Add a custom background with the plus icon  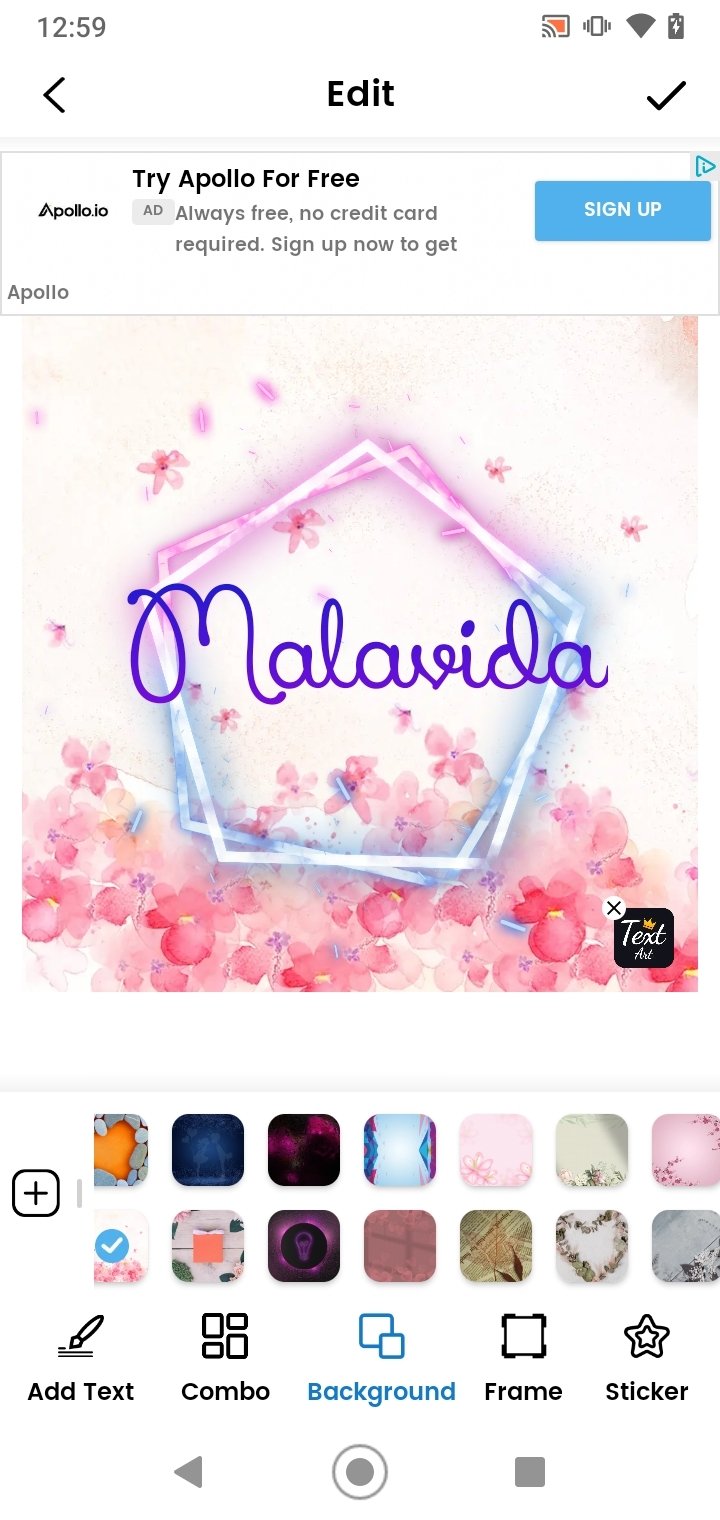36,1193
